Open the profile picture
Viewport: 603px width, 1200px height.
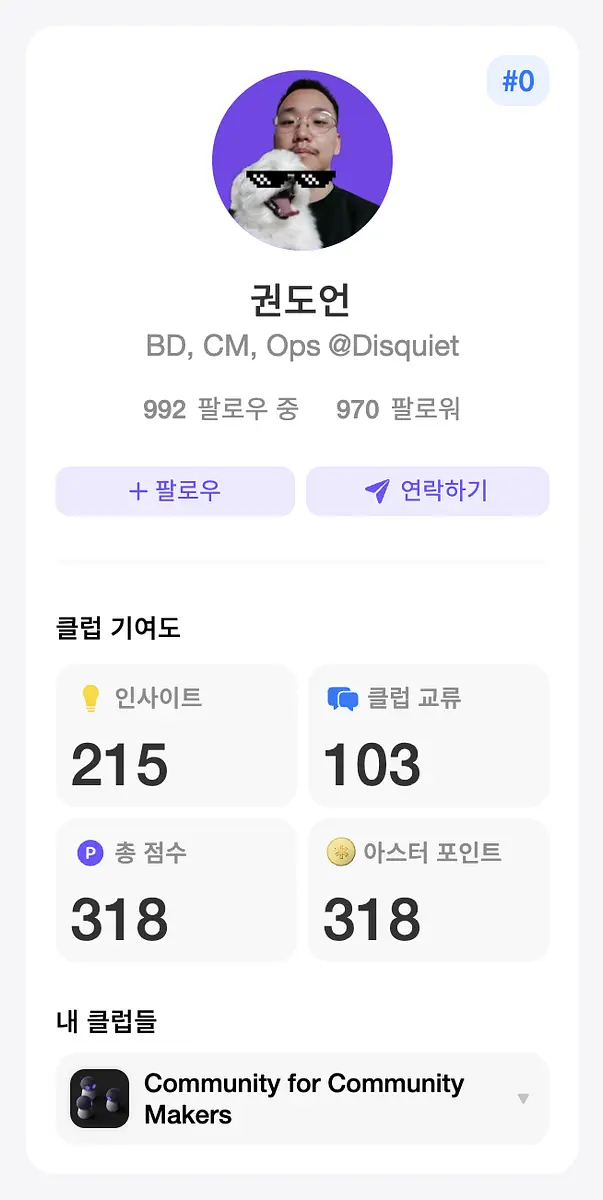coord(302,160)
